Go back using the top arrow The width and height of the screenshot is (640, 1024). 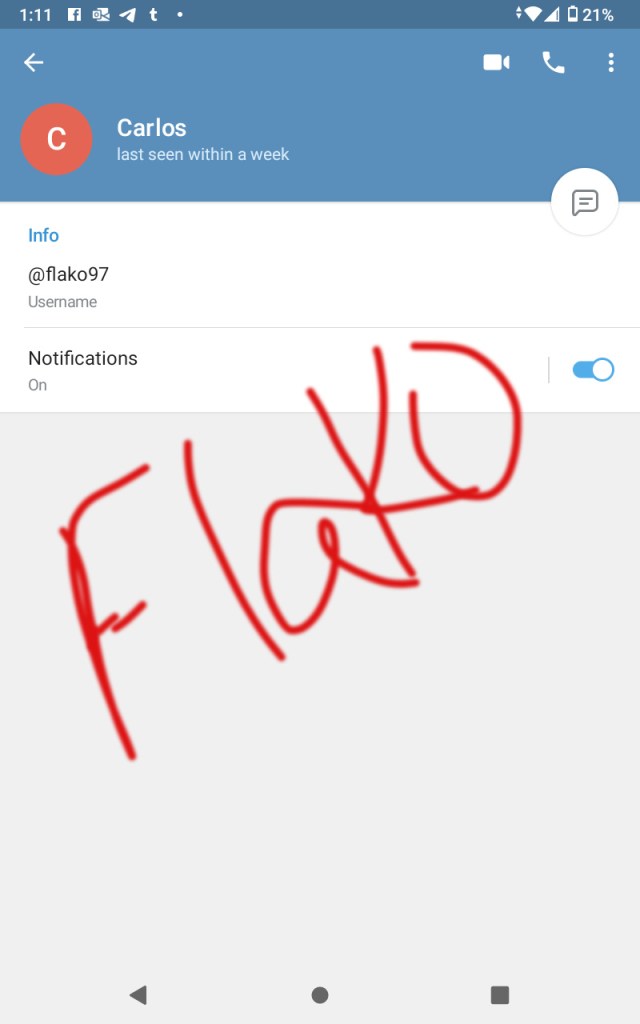tap(34, 63)
